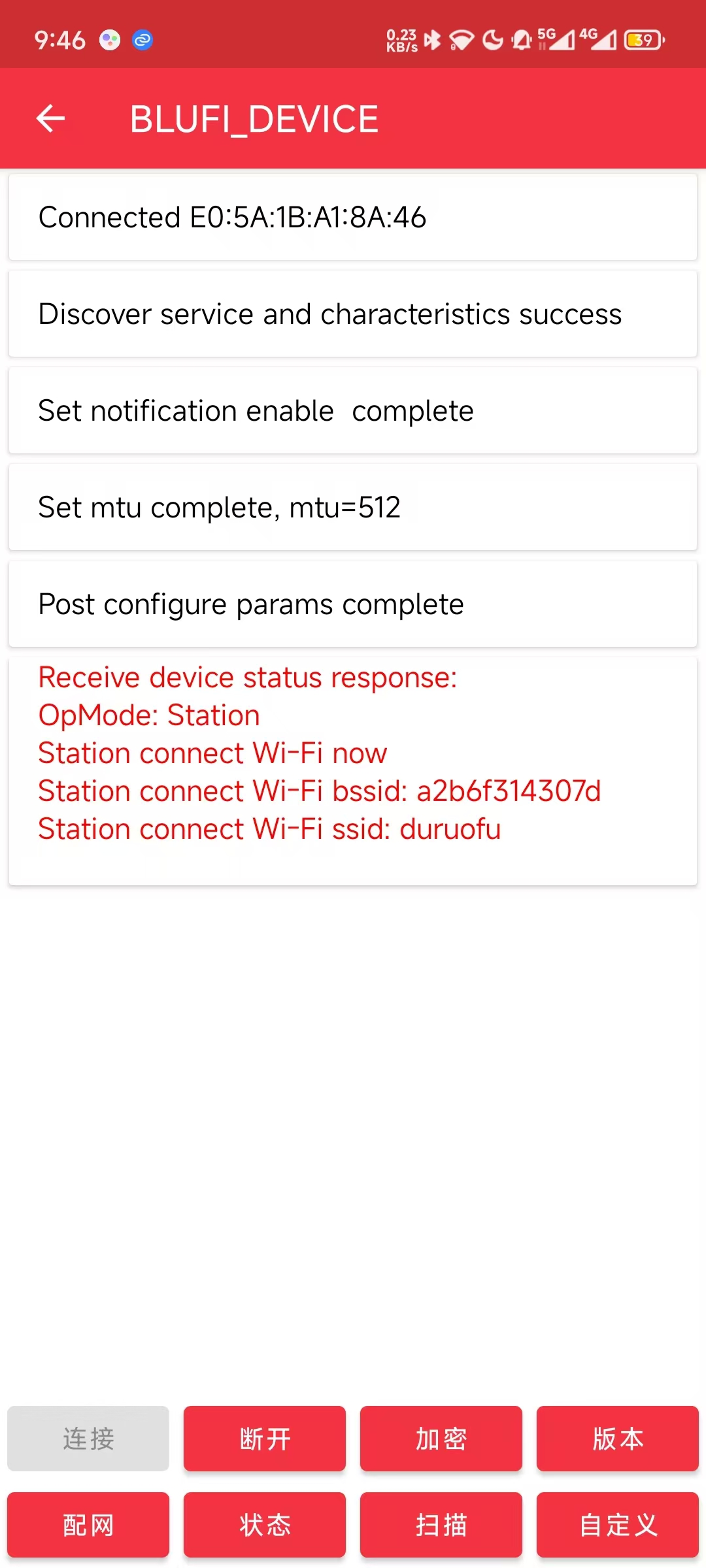Screen dimensions: 706x1568
Task: Go back using the arrow icon
Action: [50, 119]
